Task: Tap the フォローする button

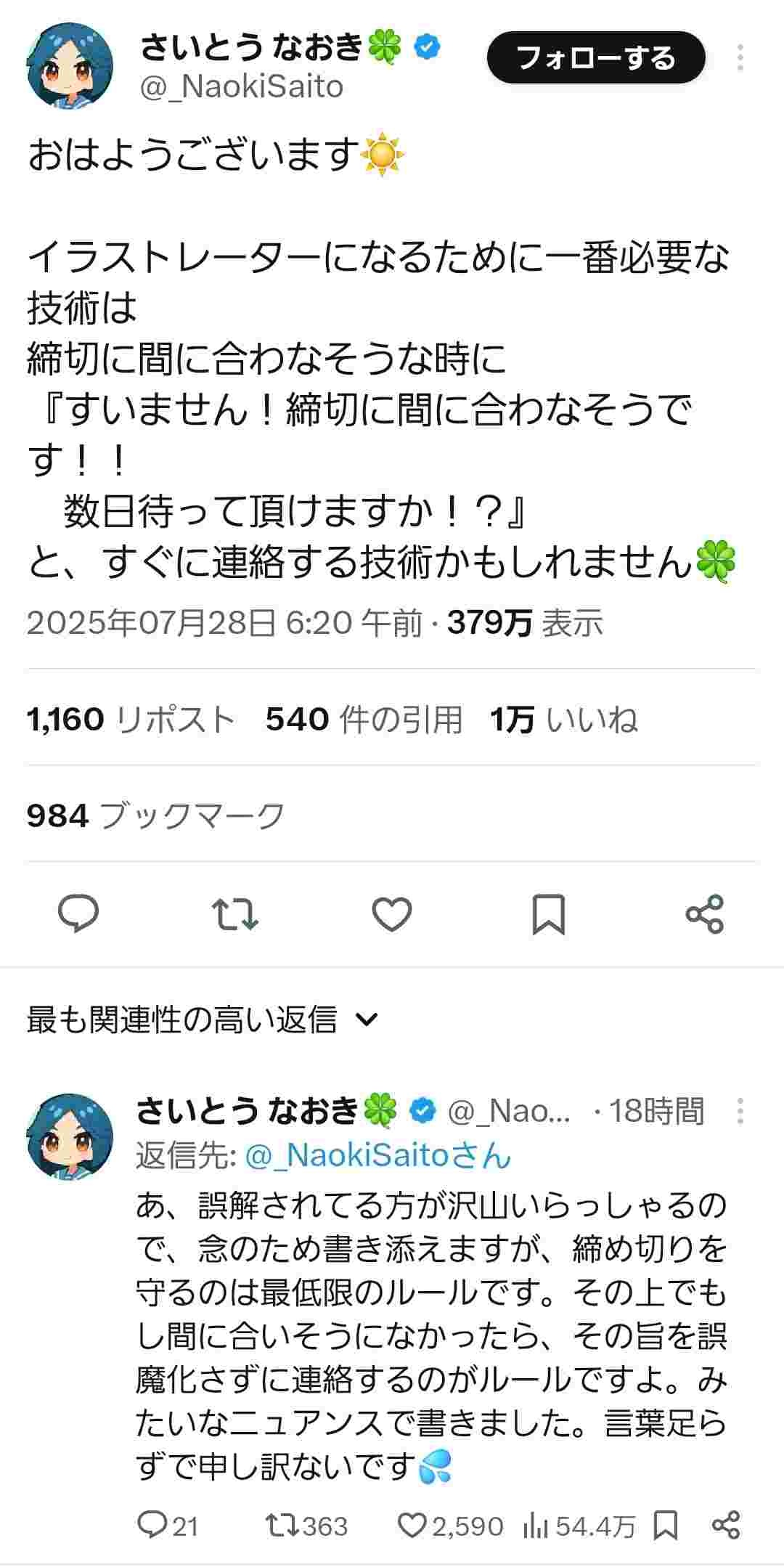Action: point(595,57)
